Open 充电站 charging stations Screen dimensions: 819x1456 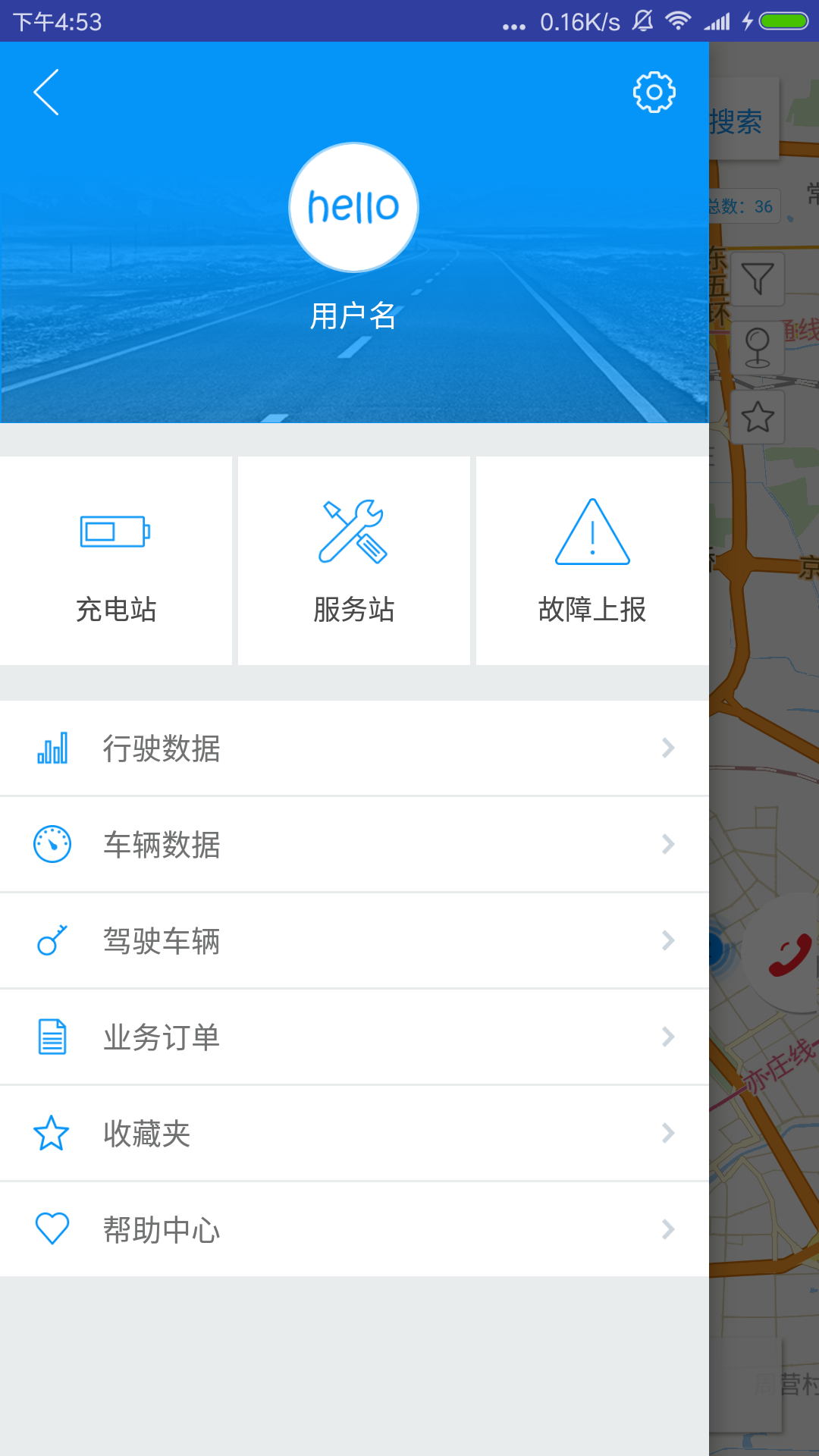tap(116, 561)
